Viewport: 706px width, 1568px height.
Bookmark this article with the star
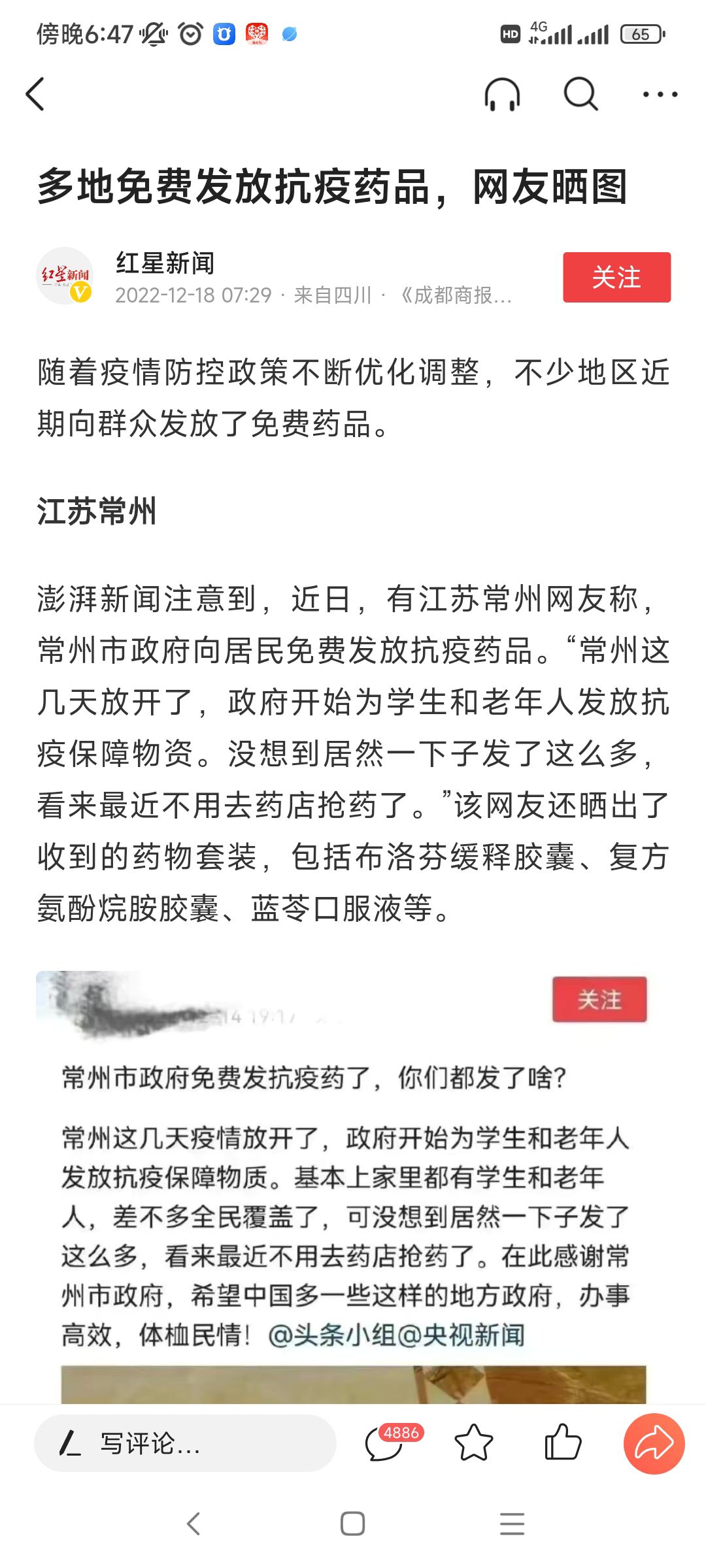pos(473,1443)
